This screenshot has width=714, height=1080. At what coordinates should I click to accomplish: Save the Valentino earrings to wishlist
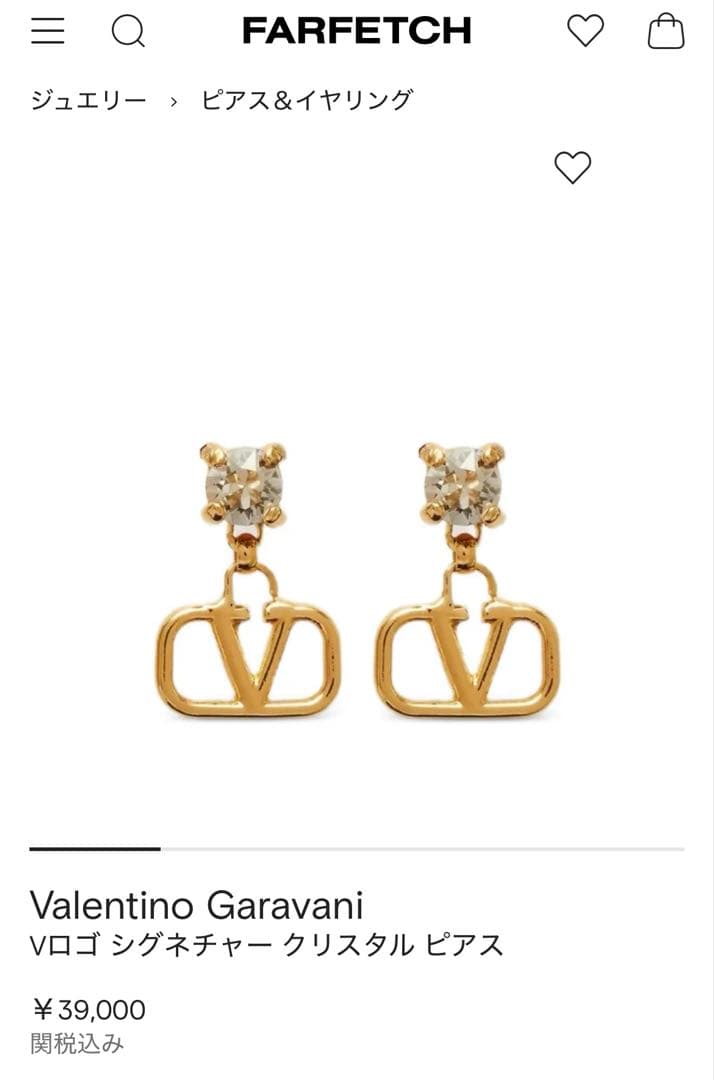tap(572, 168)
